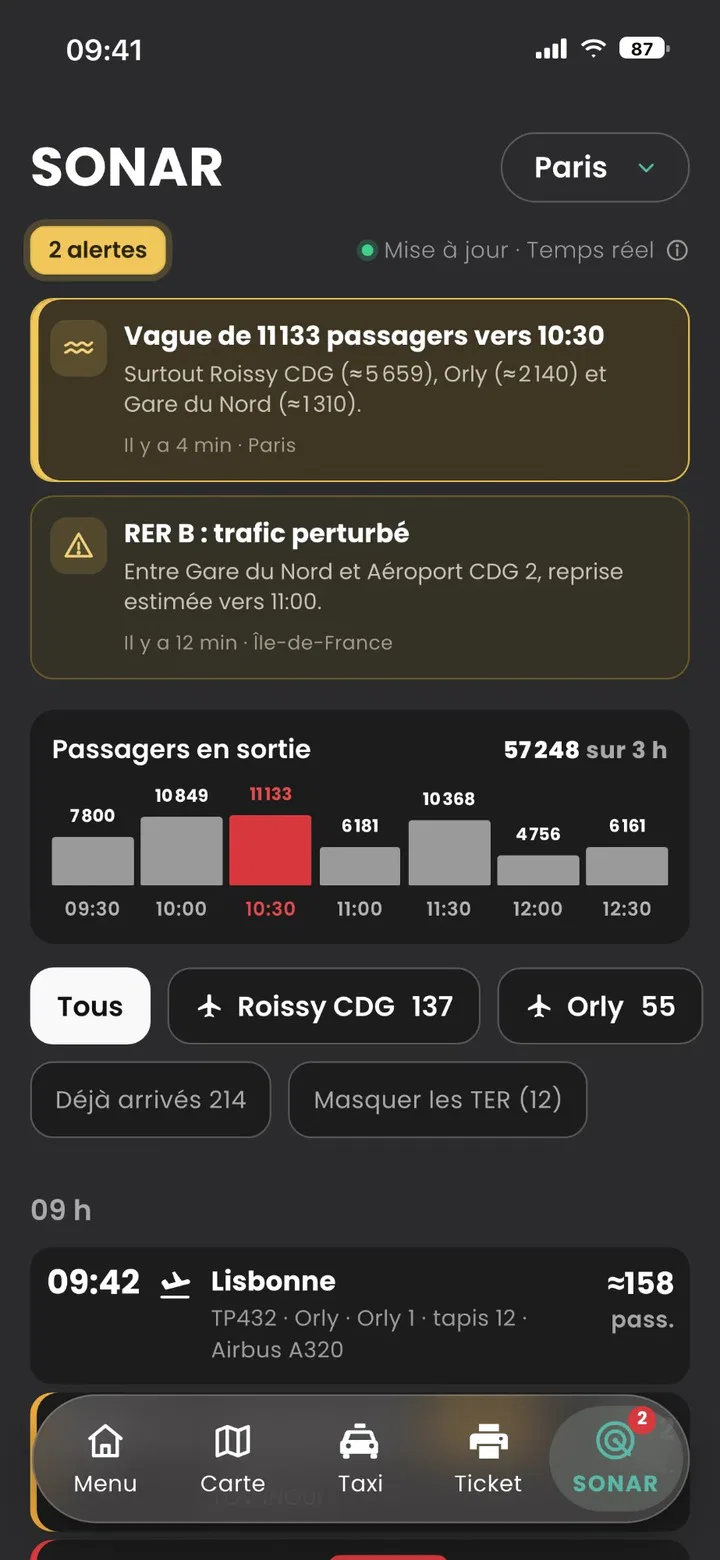Open the real-time update info icon
The width and height of the screenshot is (720, 1560).
pyautogui.click(x=677, y=250)
